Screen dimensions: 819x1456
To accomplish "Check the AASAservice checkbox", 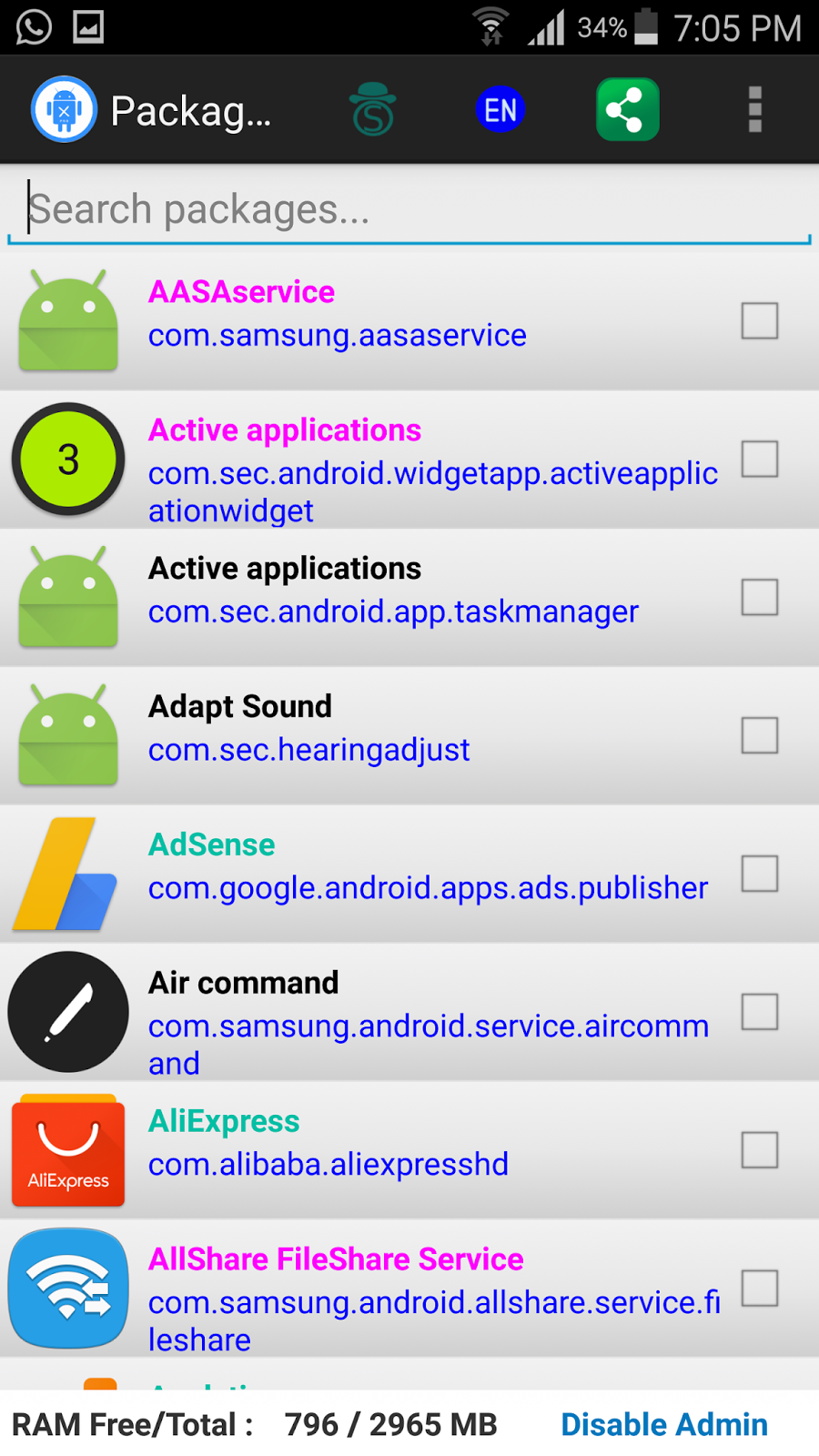I will pos(759,321).
